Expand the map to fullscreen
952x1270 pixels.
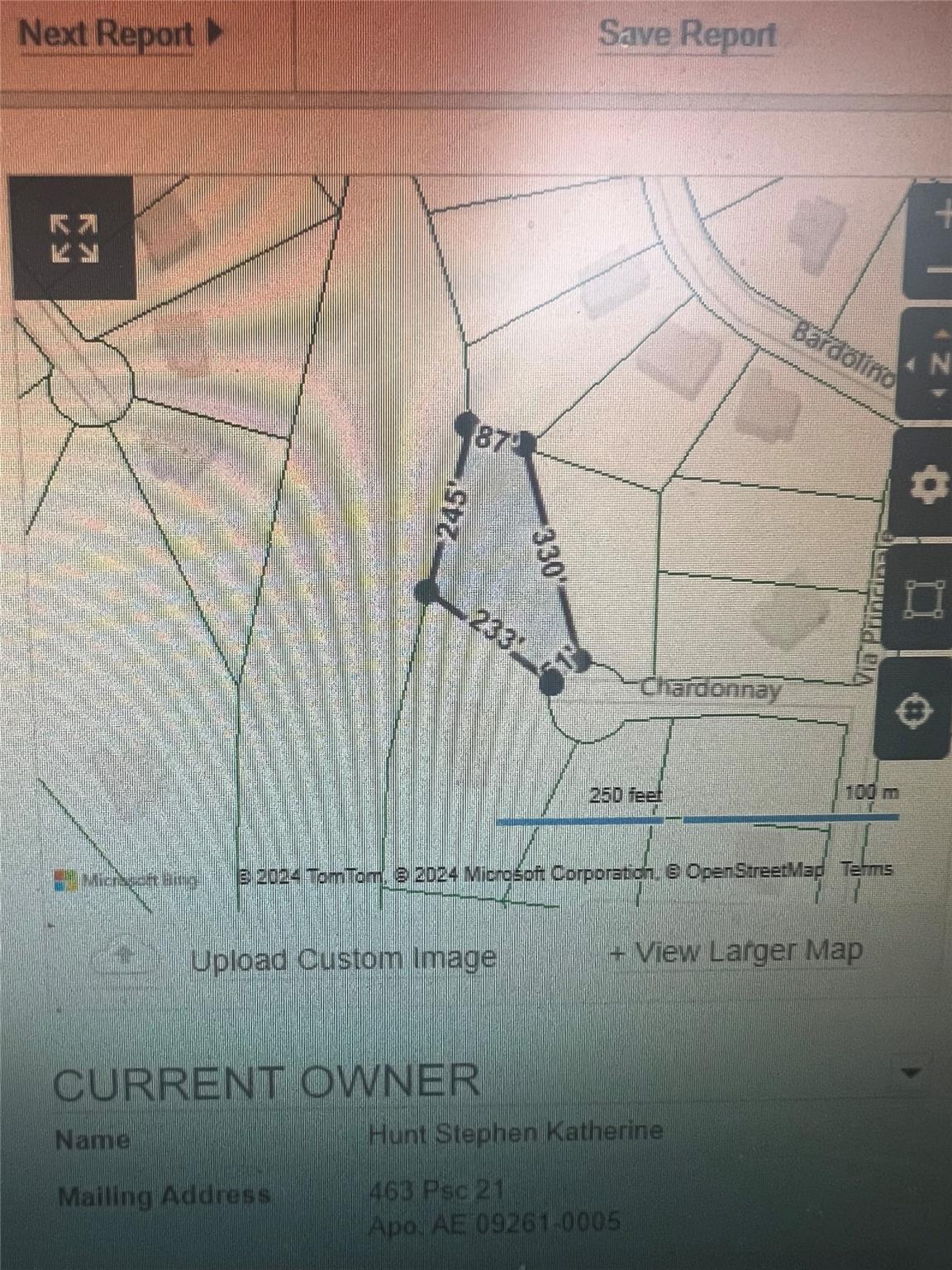point(74,237)
